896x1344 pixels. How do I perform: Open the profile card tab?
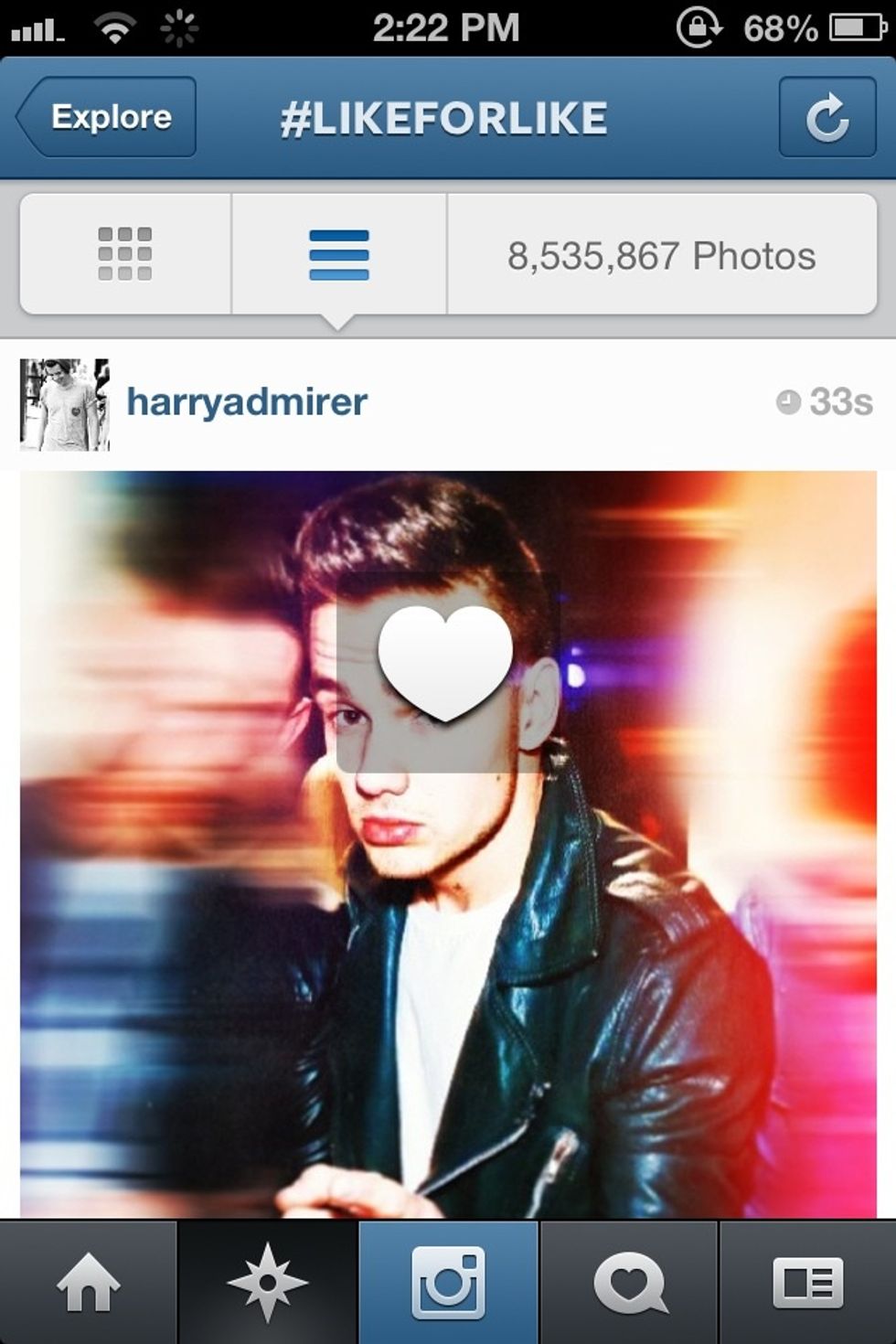click(808, 1283)
